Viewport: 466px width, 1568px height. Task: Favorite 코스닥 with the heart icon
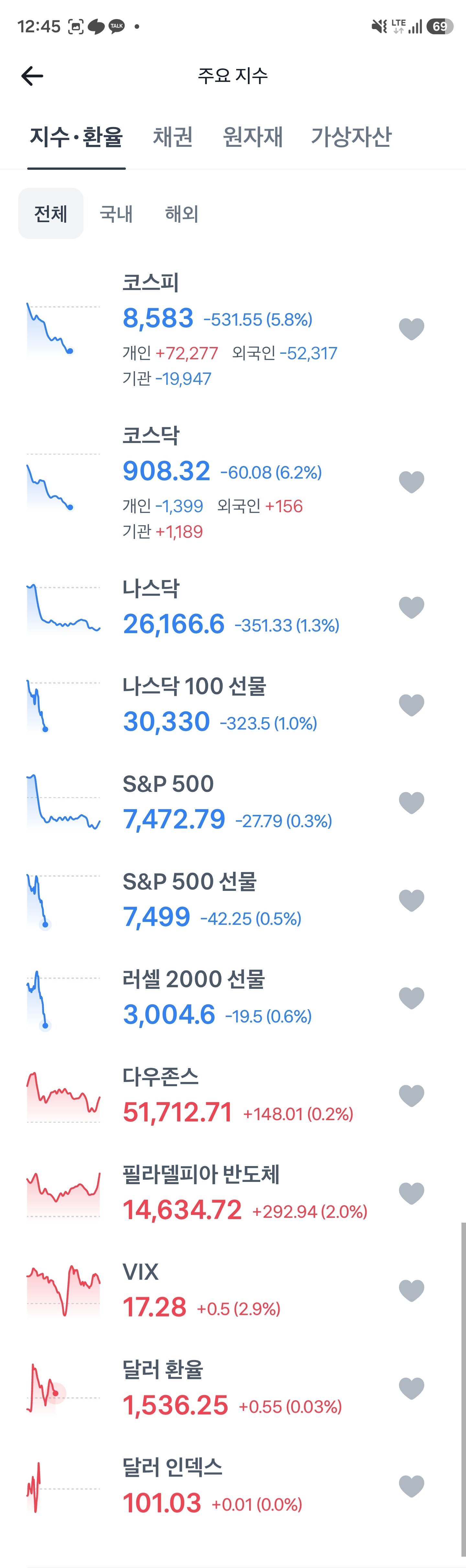point(411,482)
